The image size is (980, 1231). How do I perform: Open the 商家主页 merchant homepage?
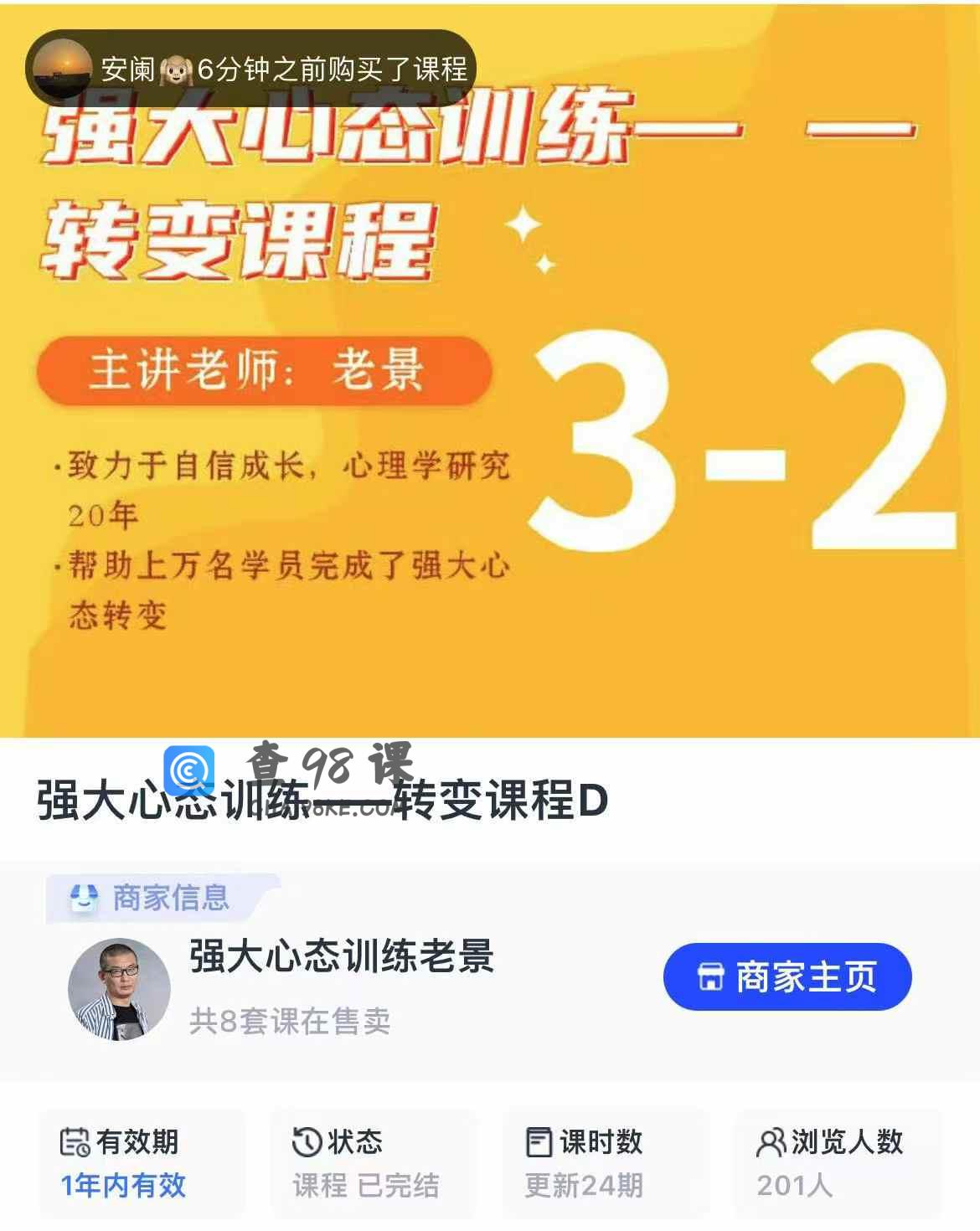click(787, 976)
